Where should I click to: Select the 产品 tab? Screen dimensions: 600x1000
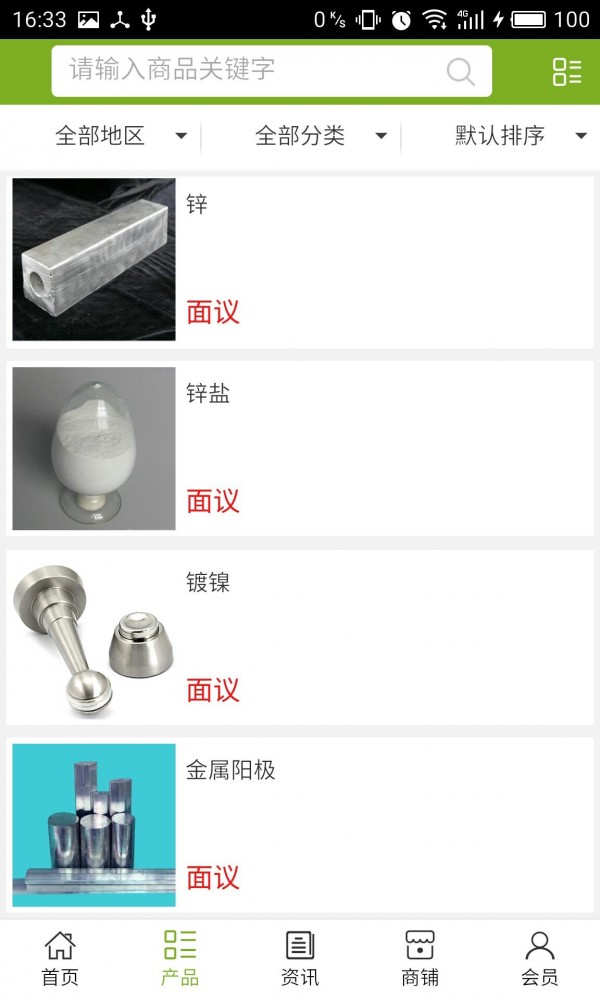[180, 958]
